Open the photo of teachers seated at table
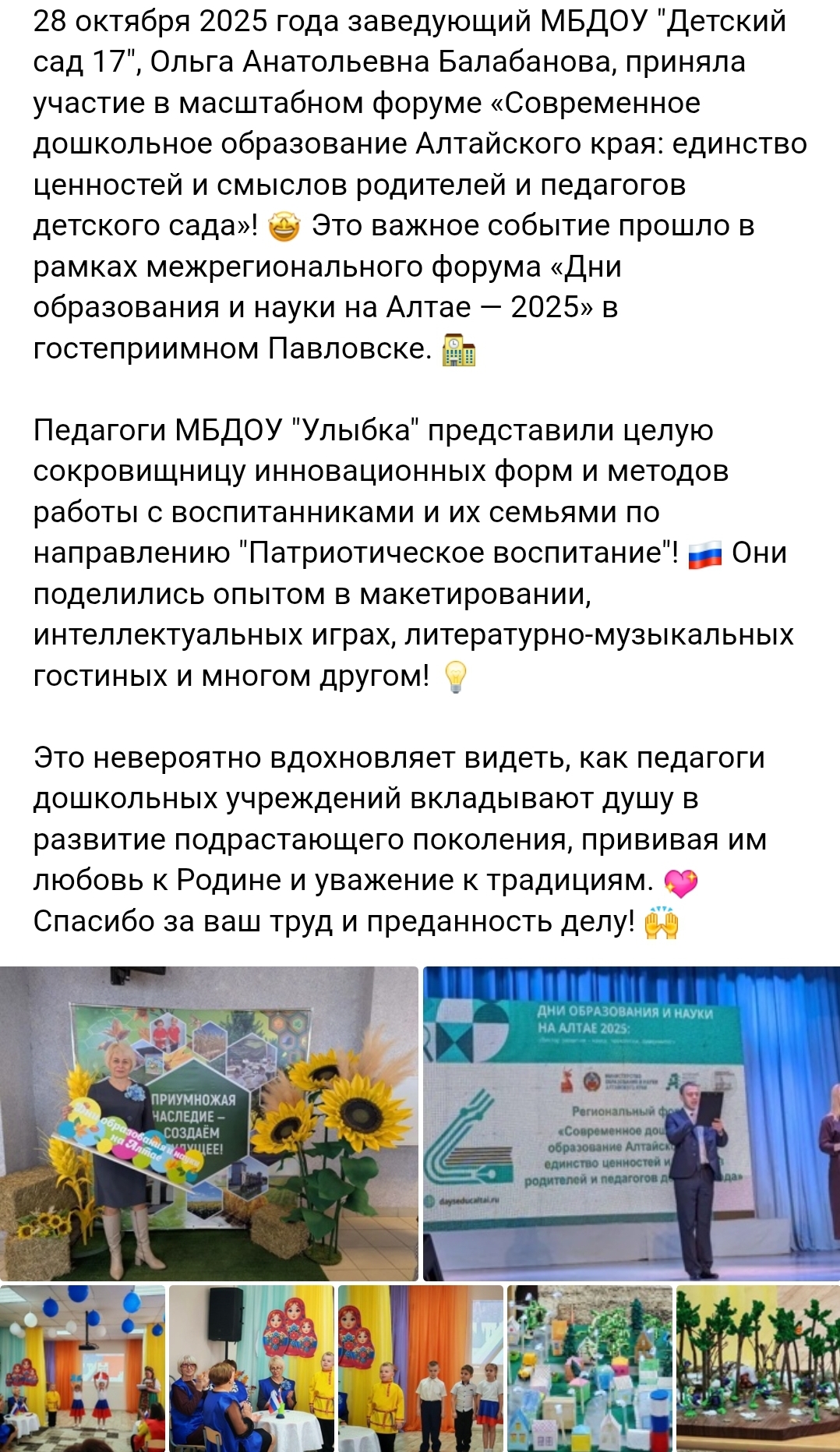This screenshot has width=840, height=1452. pos(251,1368)
